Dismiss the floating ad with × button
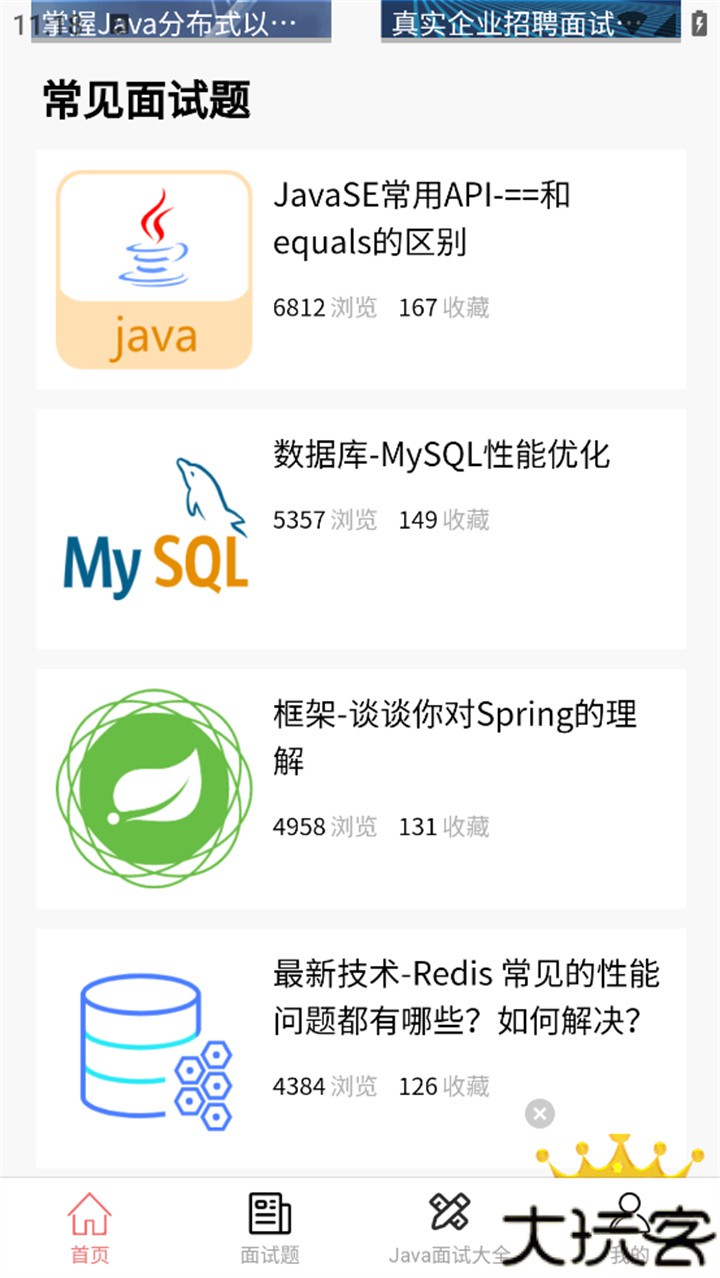The image size is (720, 1278). pos(540,1114)
